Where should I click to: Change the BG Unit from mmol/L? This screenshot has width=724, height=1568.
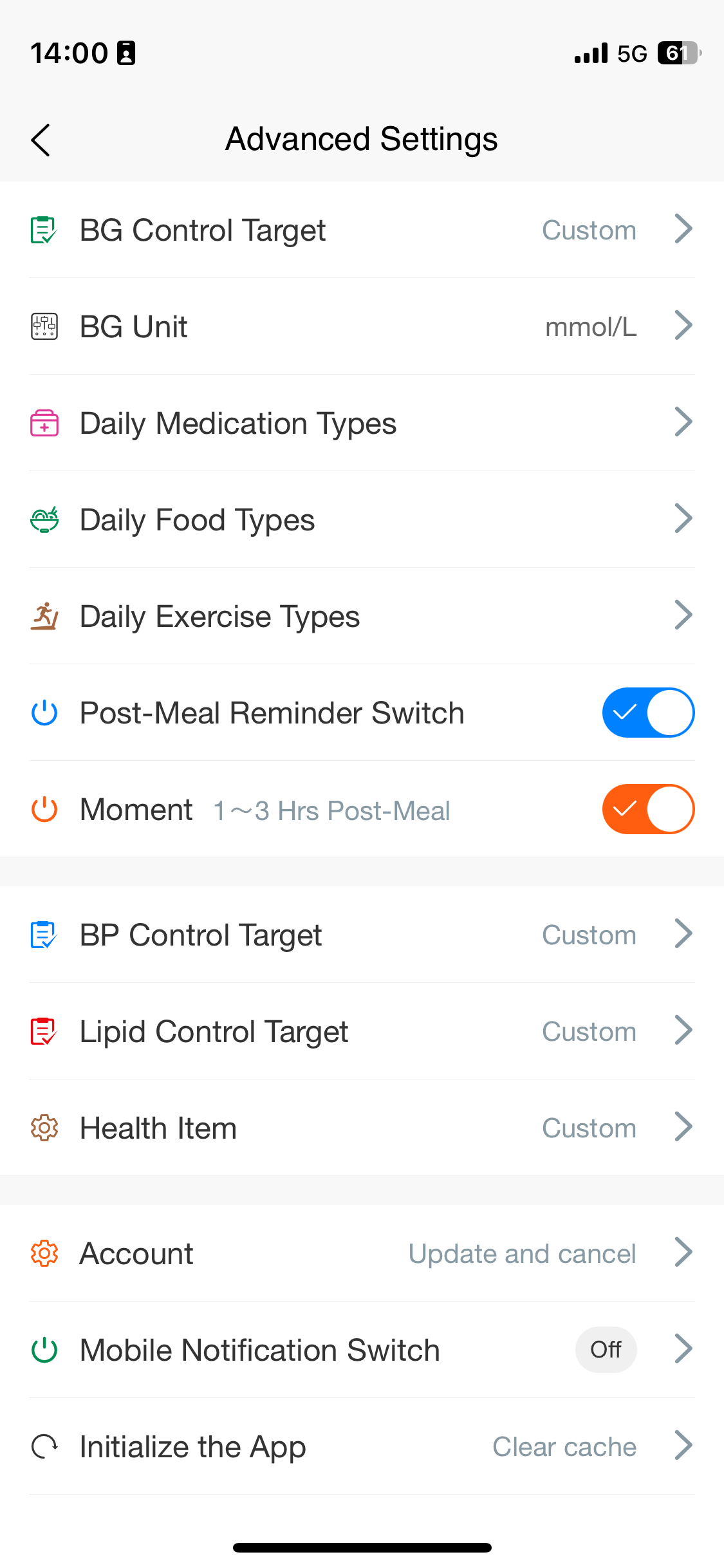pyautogui.click(x=362, y=326)
